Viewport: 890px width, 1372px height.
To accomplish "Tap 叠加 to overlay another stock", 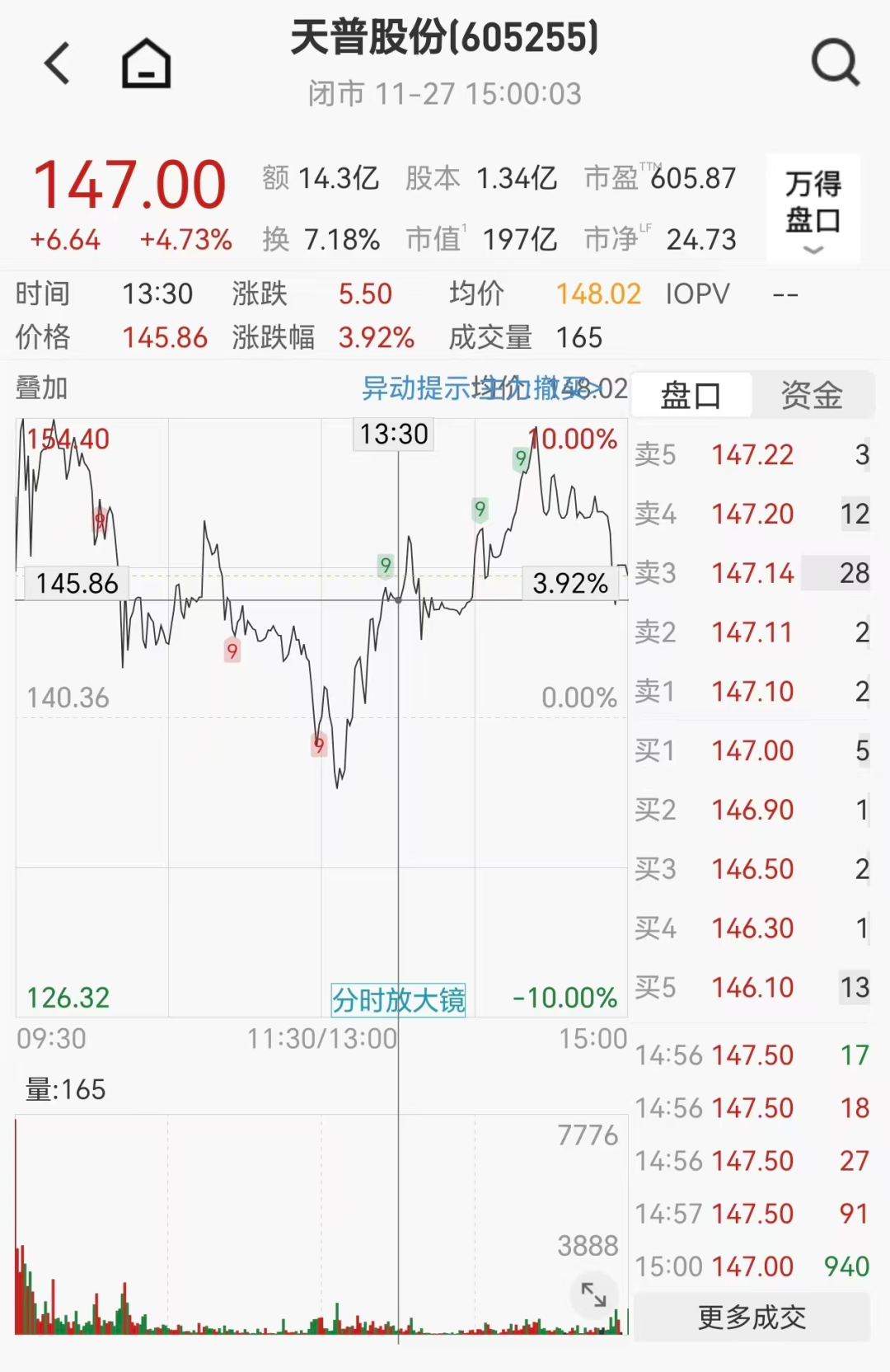I will coord(41,388).
